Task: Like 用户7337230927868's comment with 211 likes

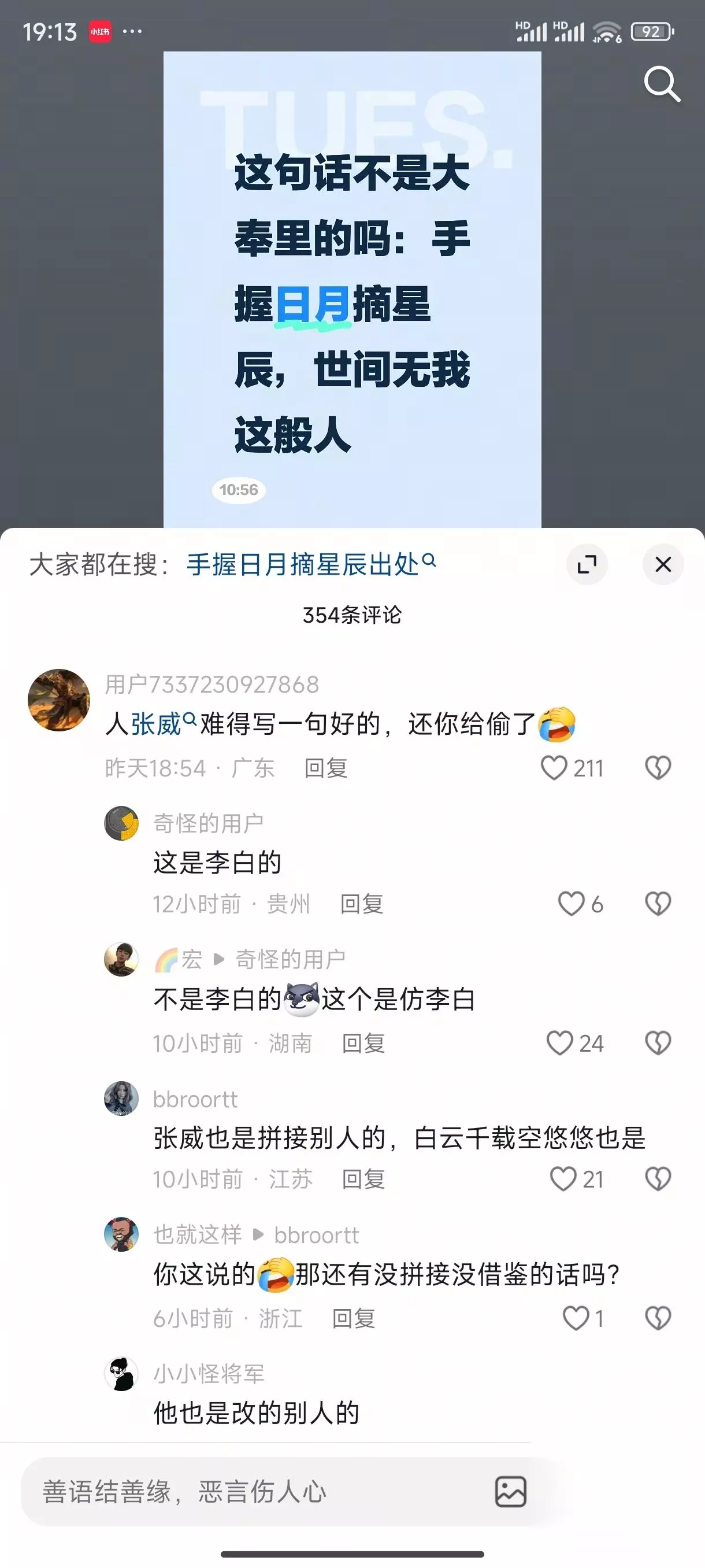Action: click(572, 768)
